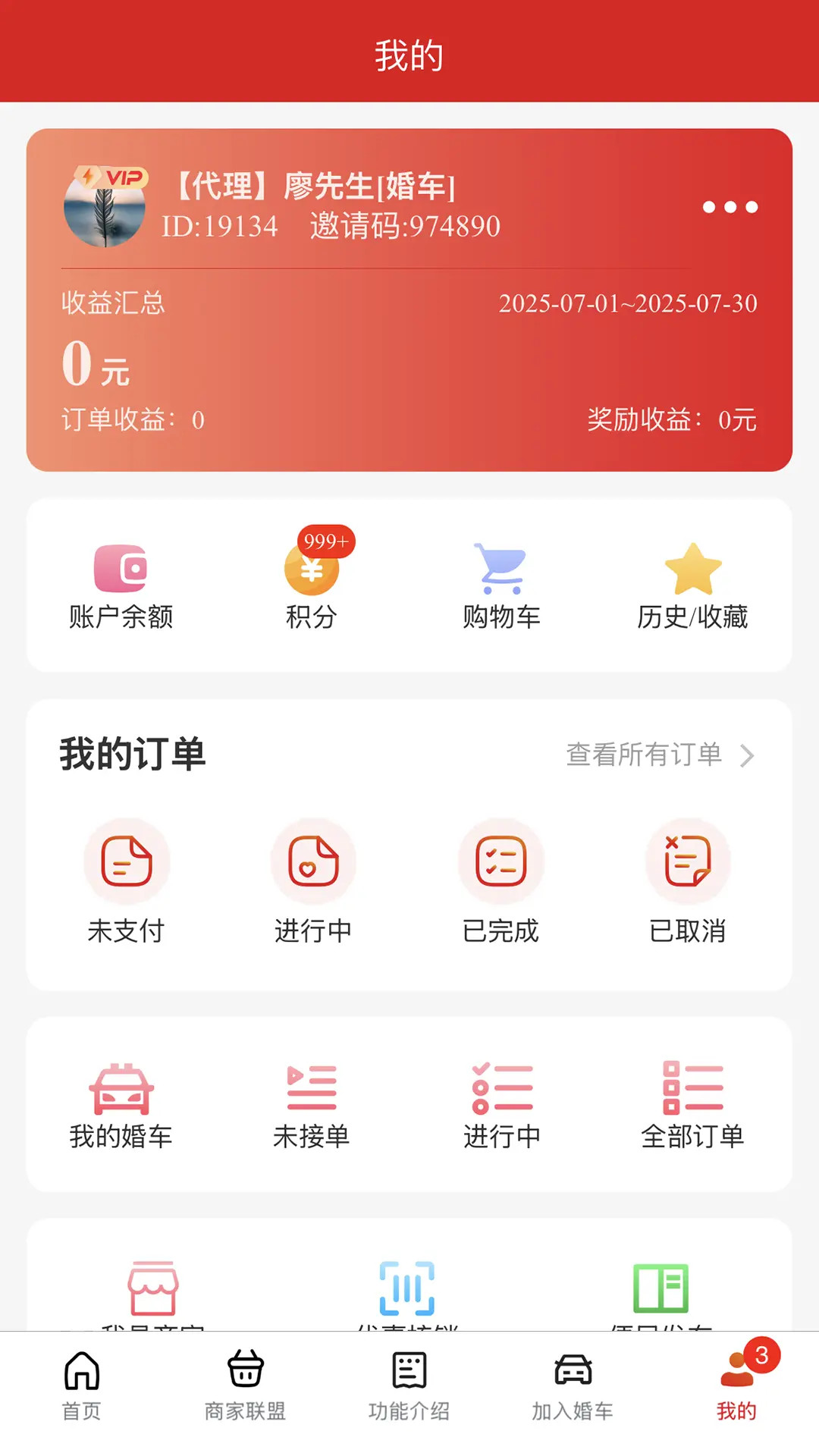
Task: Open the 进行中 heart document icon
Action: [x=313, y=861]
